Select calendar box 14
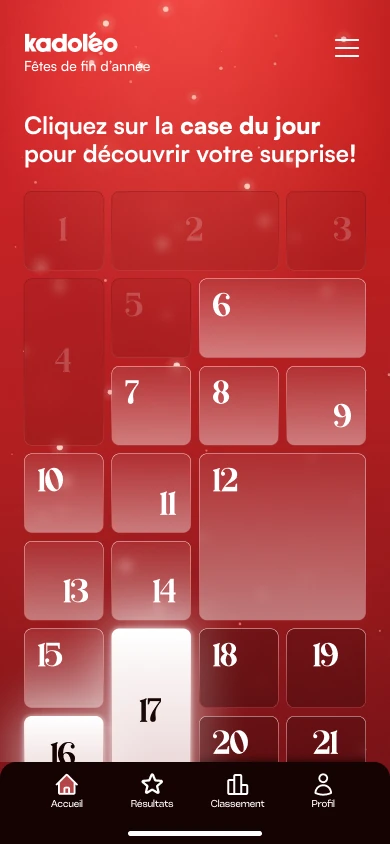390x844 pixels. click(x=151, y=581)
